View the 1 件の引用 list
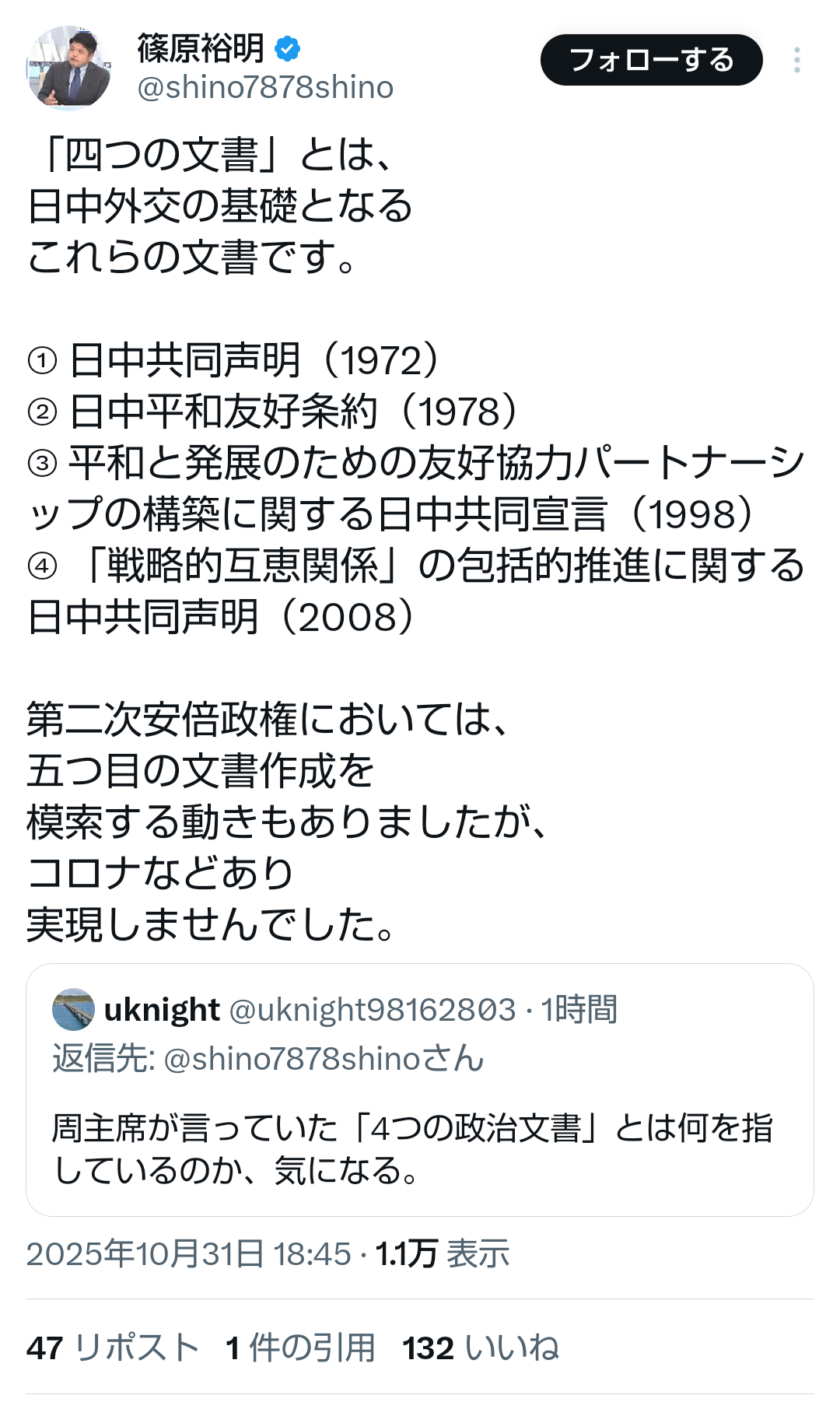 (300, 1348)
